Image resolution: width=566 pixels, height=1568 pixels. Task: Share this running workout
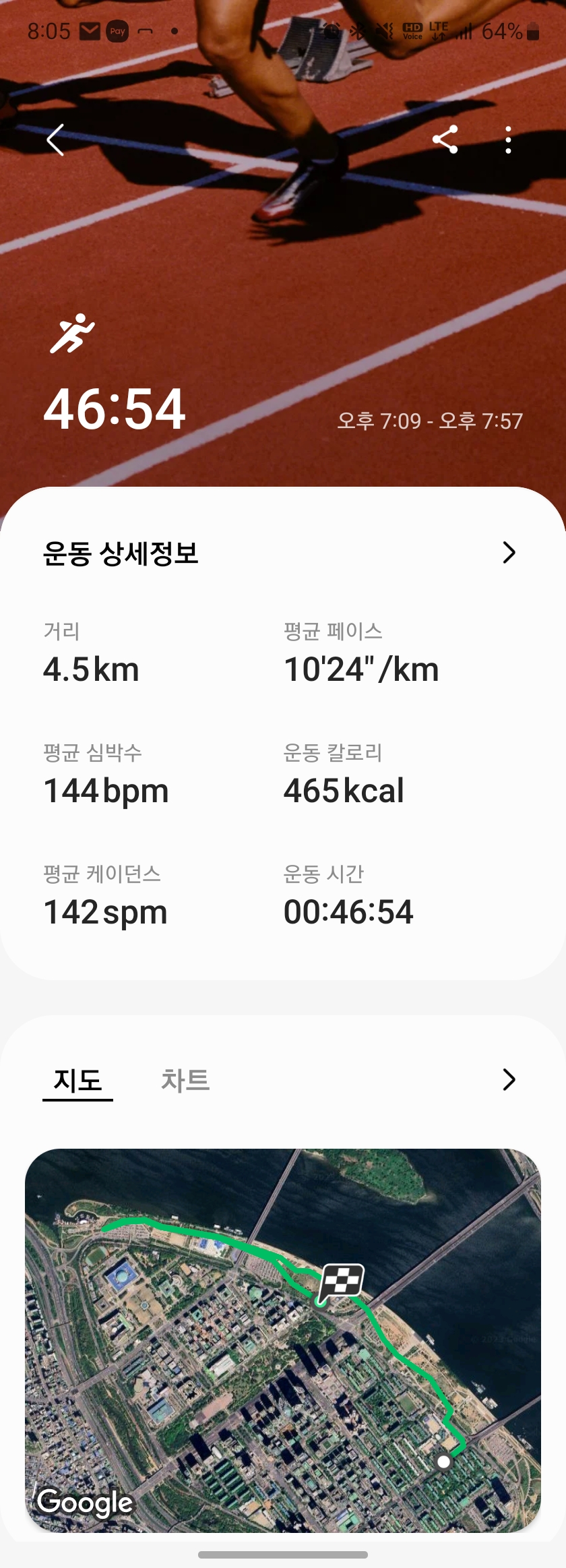[445, 140]
